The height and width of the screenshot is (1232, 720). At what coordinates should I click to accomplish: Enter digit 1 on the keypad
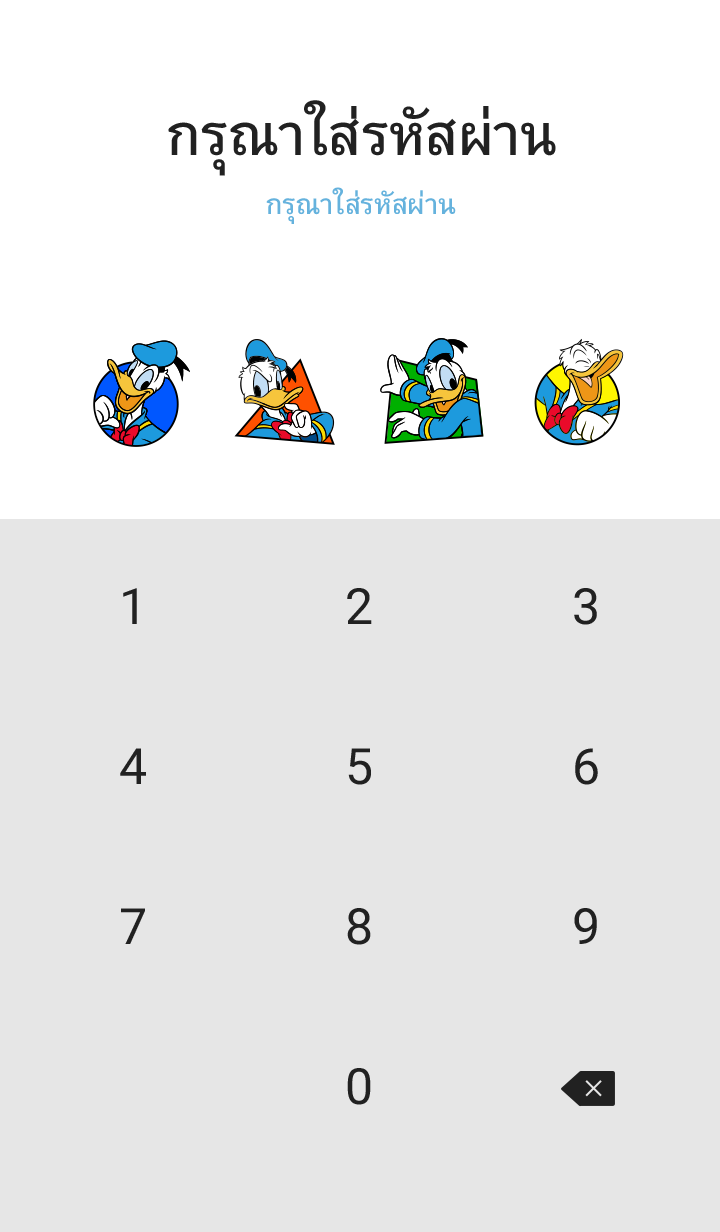pyautogui.click(x=132, y=607)
